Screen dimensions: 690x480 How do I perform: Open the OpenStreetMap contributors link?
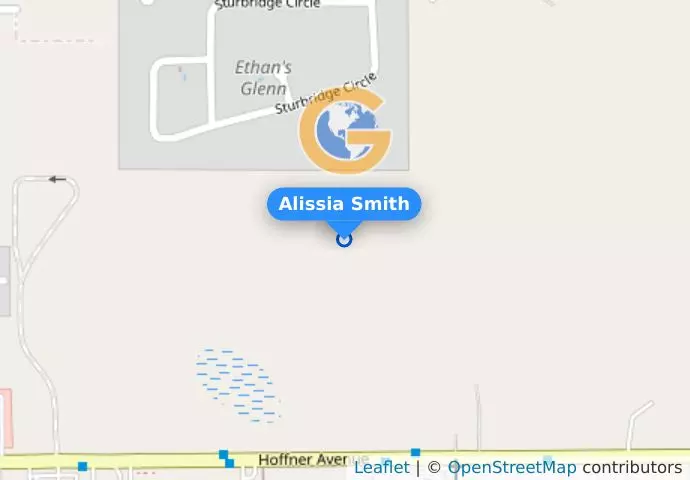511,467
